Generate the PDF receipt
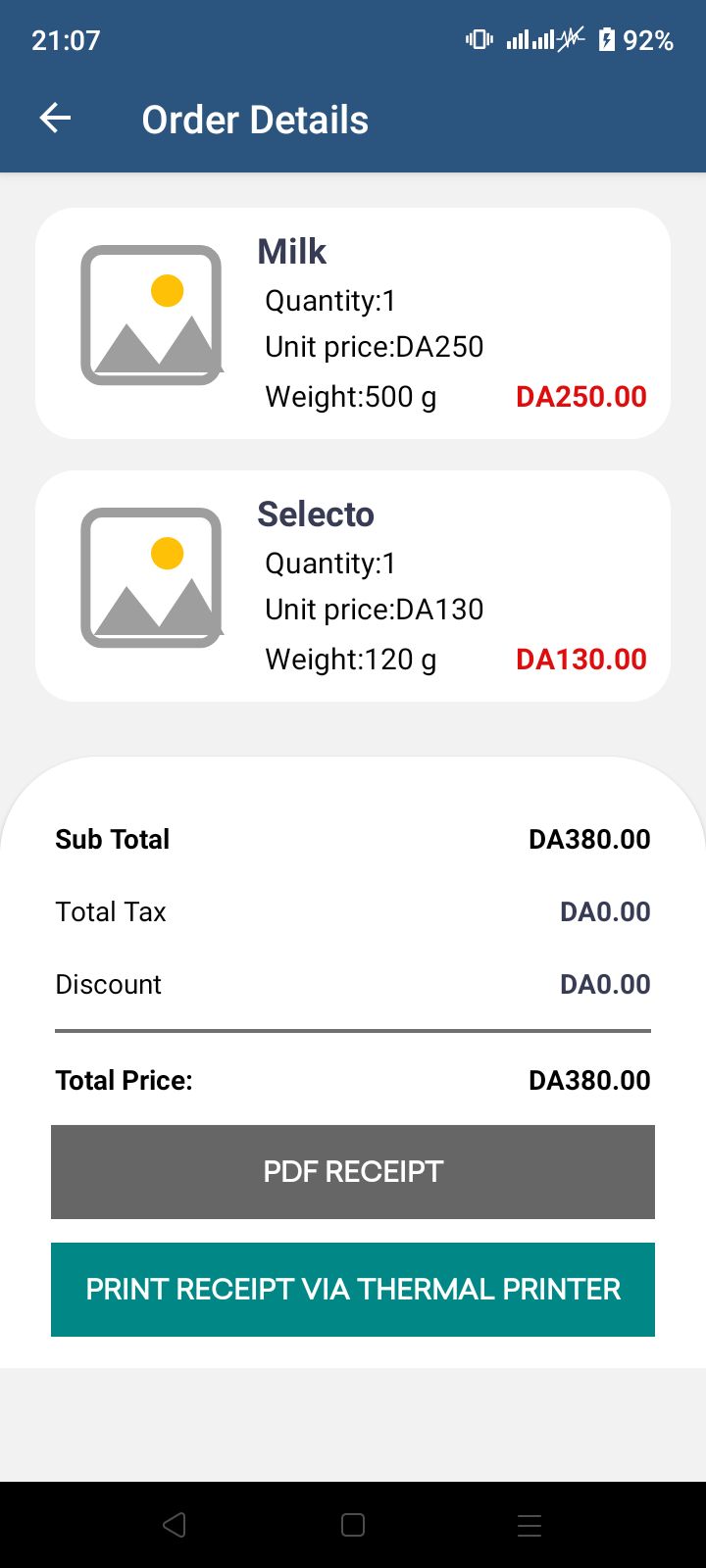This screenshot has height=1568, width=706. 353,1172
